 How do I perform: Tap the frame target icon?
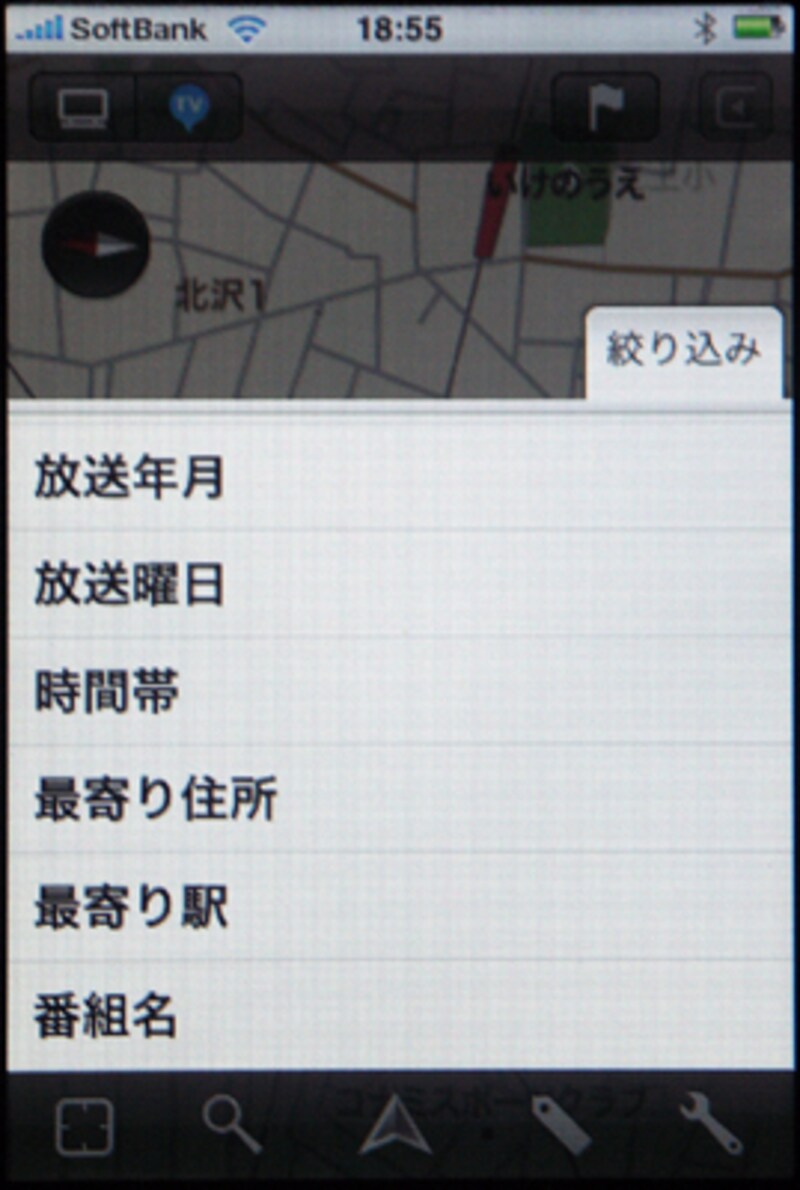pyautogui.click(x=84, y=1128)
